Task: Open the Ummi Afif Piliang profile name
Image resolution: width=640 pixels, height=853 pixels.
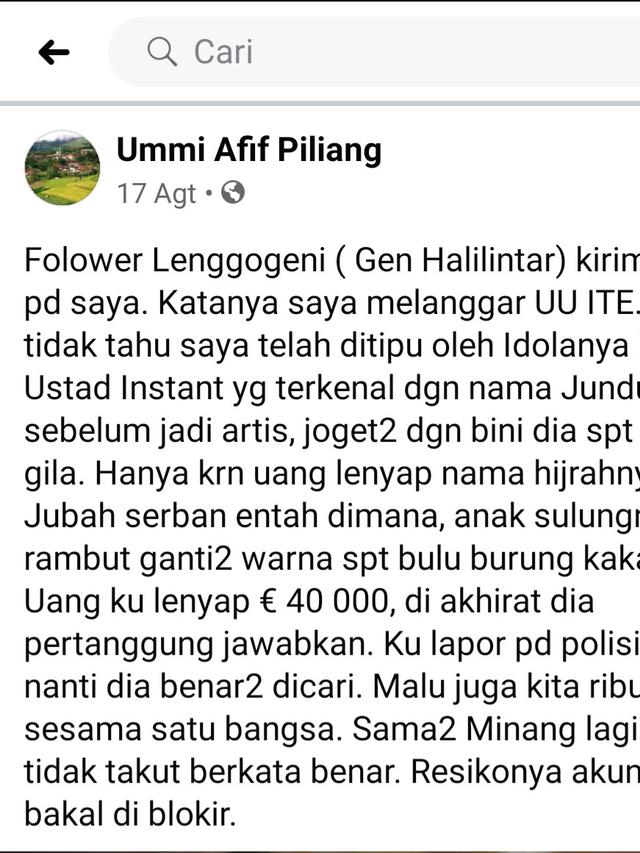Action: point(249,150)
